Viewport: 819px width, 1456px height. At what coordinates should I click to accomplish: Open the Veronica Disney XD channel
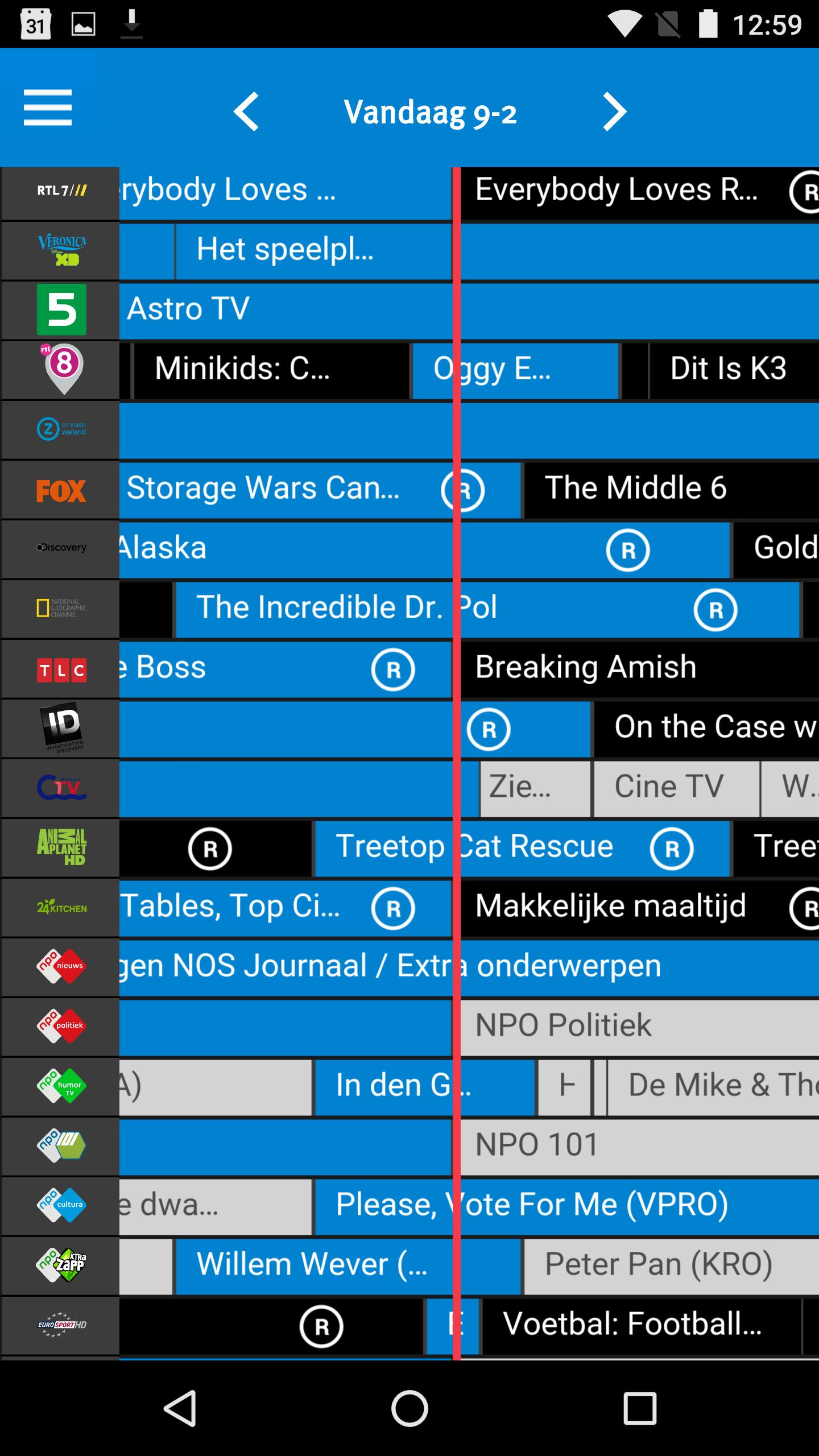(60, 250)
